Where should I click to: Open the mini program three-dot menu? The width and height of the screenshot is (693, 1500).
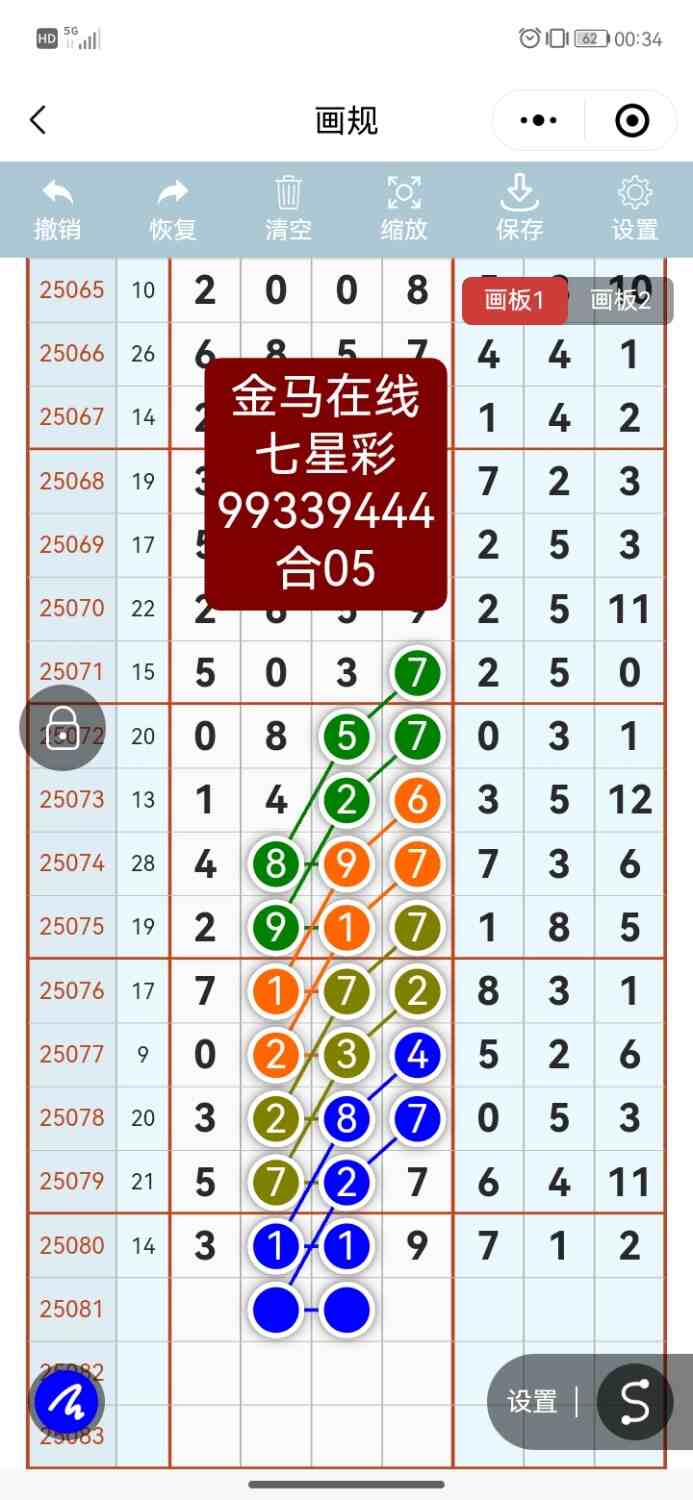(x=539, y=121)
